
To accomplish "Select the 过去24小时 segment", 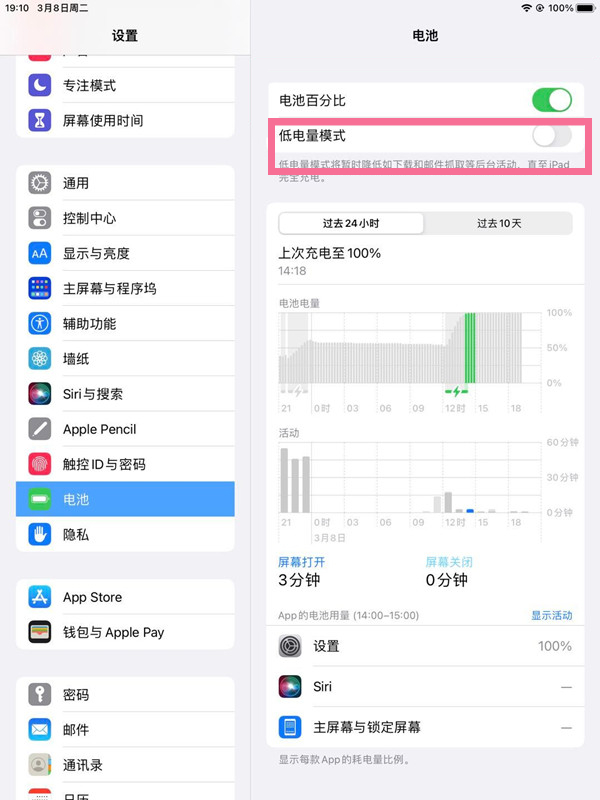I will pyautogui.click(x=351, y=223).
